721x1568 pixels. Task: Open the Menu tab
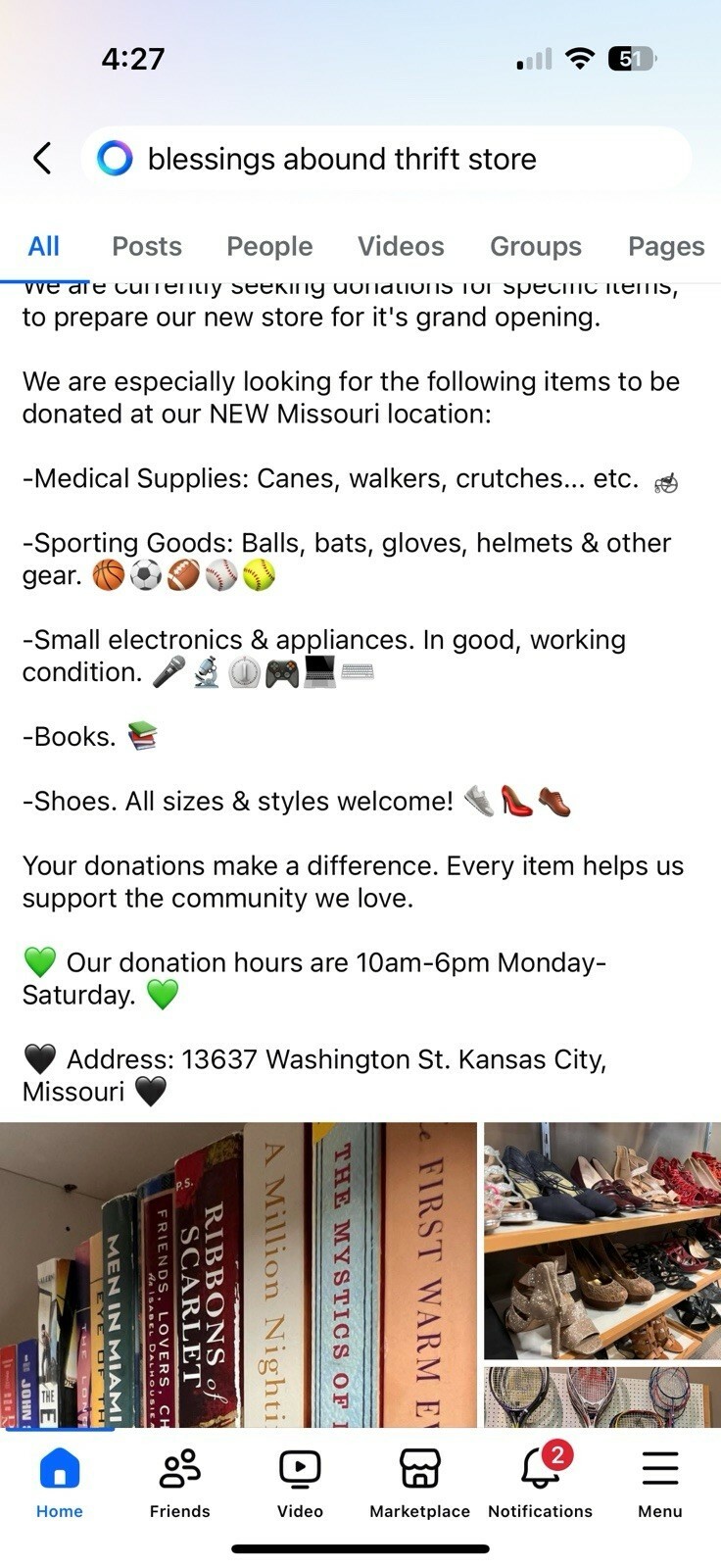tap(660, 1482)
